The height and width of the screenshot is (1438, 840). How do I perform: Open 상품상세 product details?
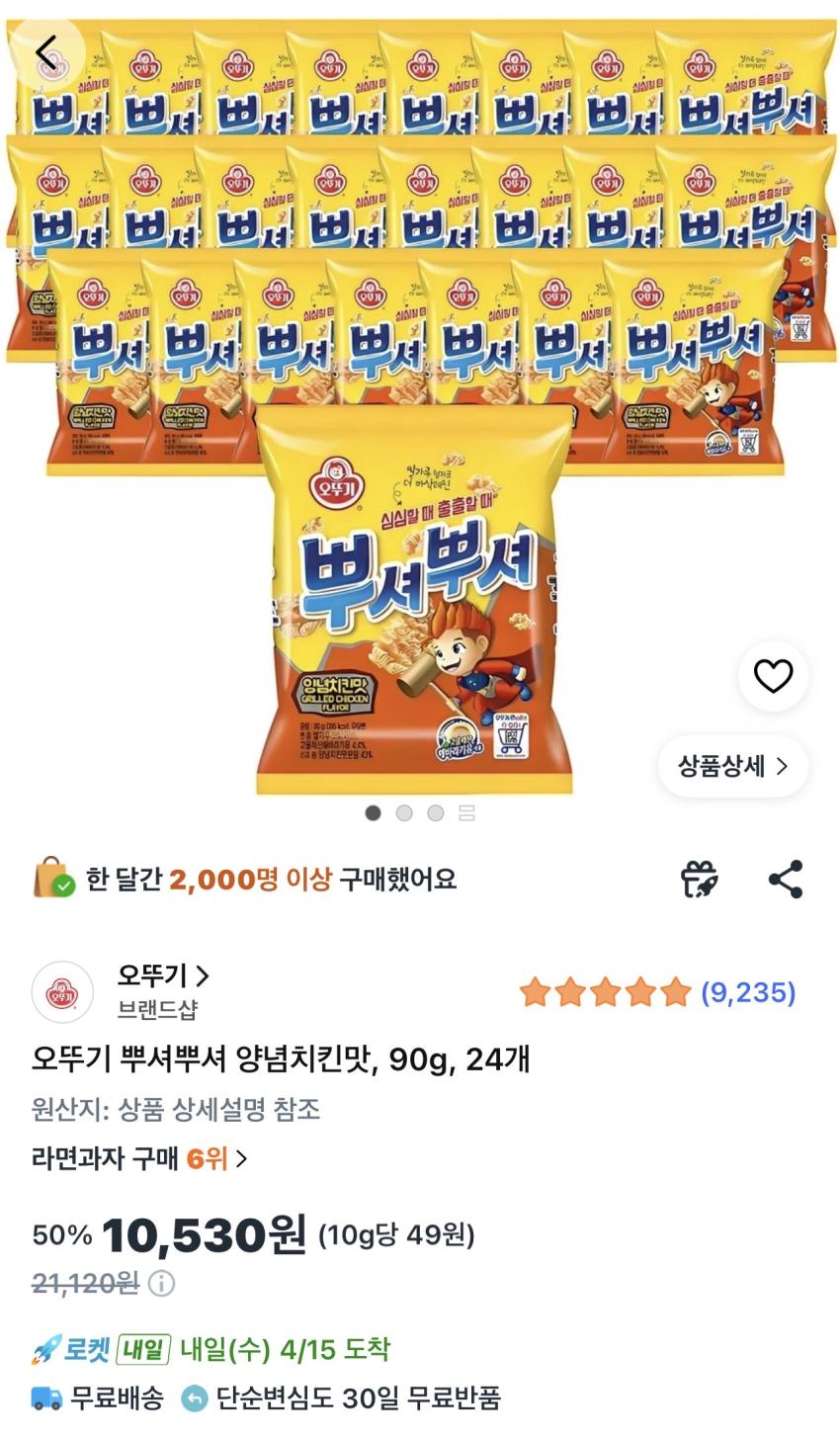point(732,766)
